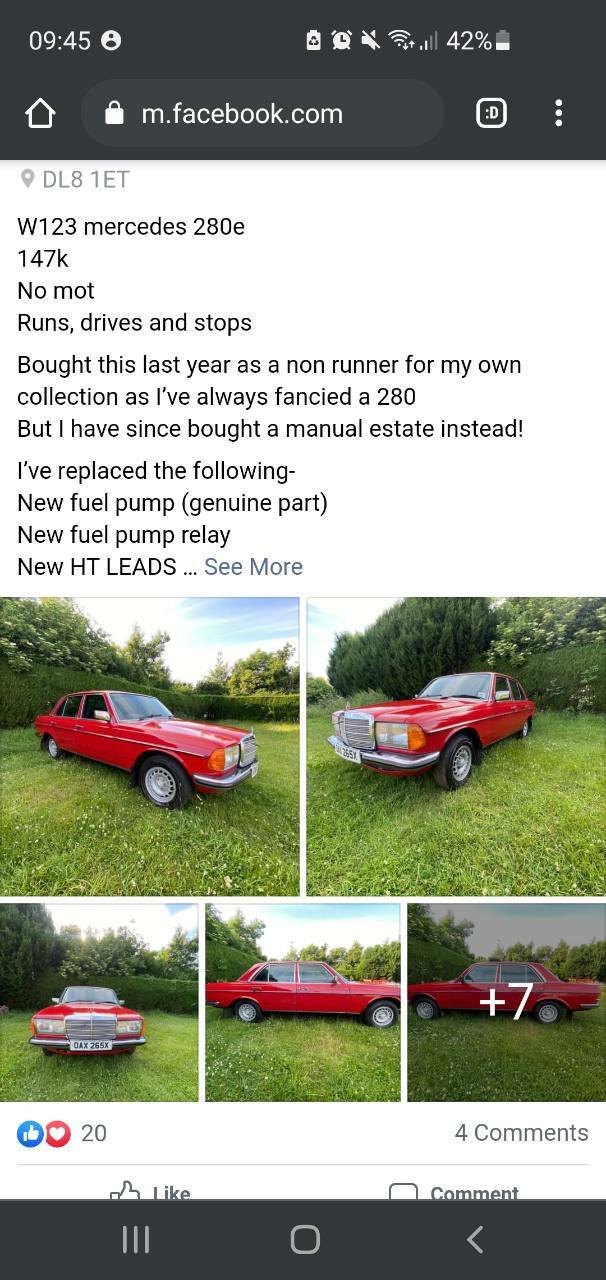The width and height of the screenshot is (606, 1280).
Task: Tap the m.facebook.com address bar
Action: tap(262, 114)
